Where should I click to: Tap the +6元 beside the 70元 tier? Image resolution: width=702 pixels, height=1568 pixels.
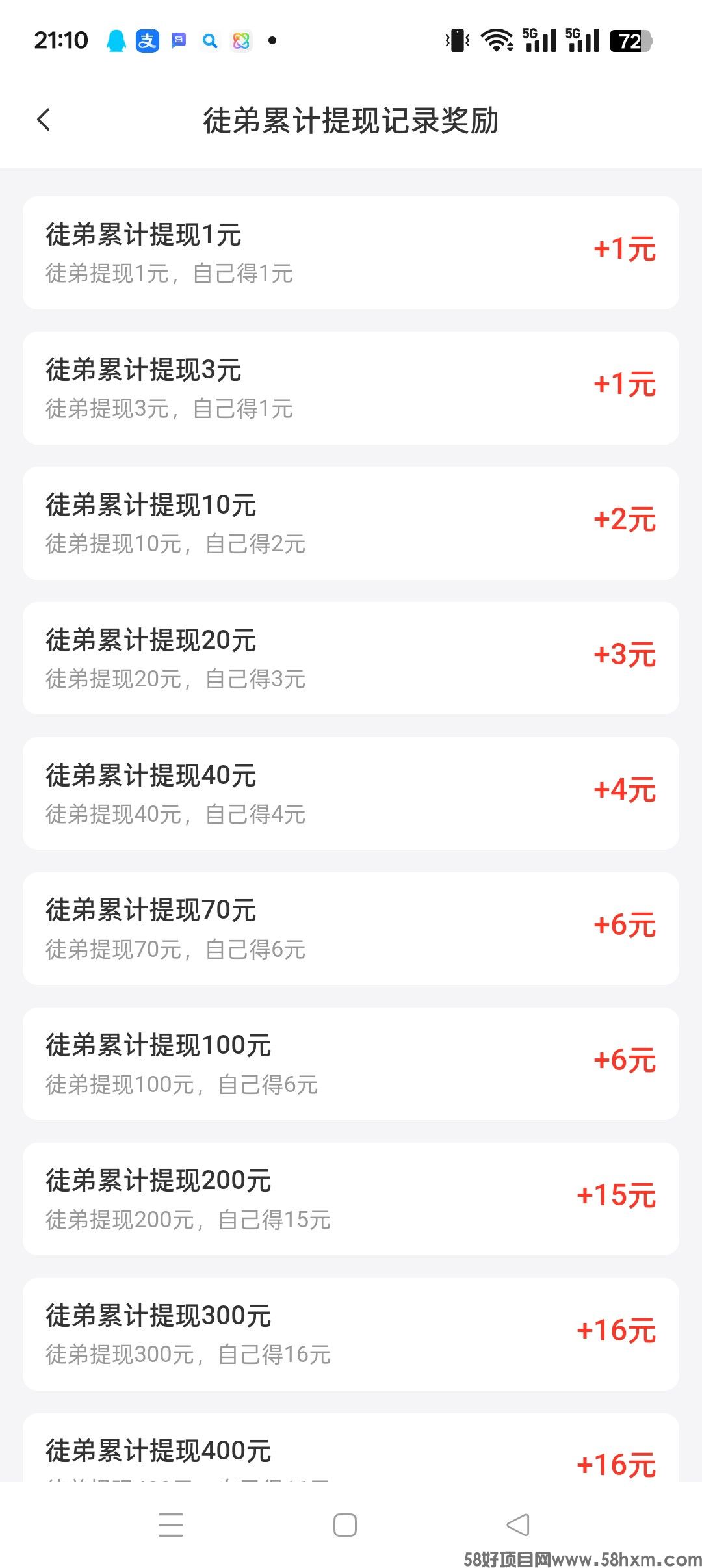[x=625, y=926]
